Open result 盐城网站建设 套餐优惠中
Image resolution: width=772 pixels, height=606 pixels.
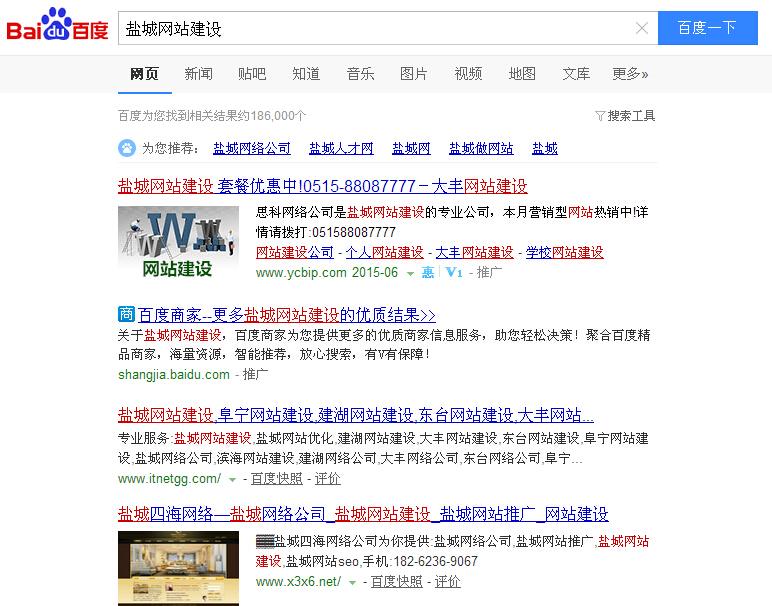click(x=322, y=186)
